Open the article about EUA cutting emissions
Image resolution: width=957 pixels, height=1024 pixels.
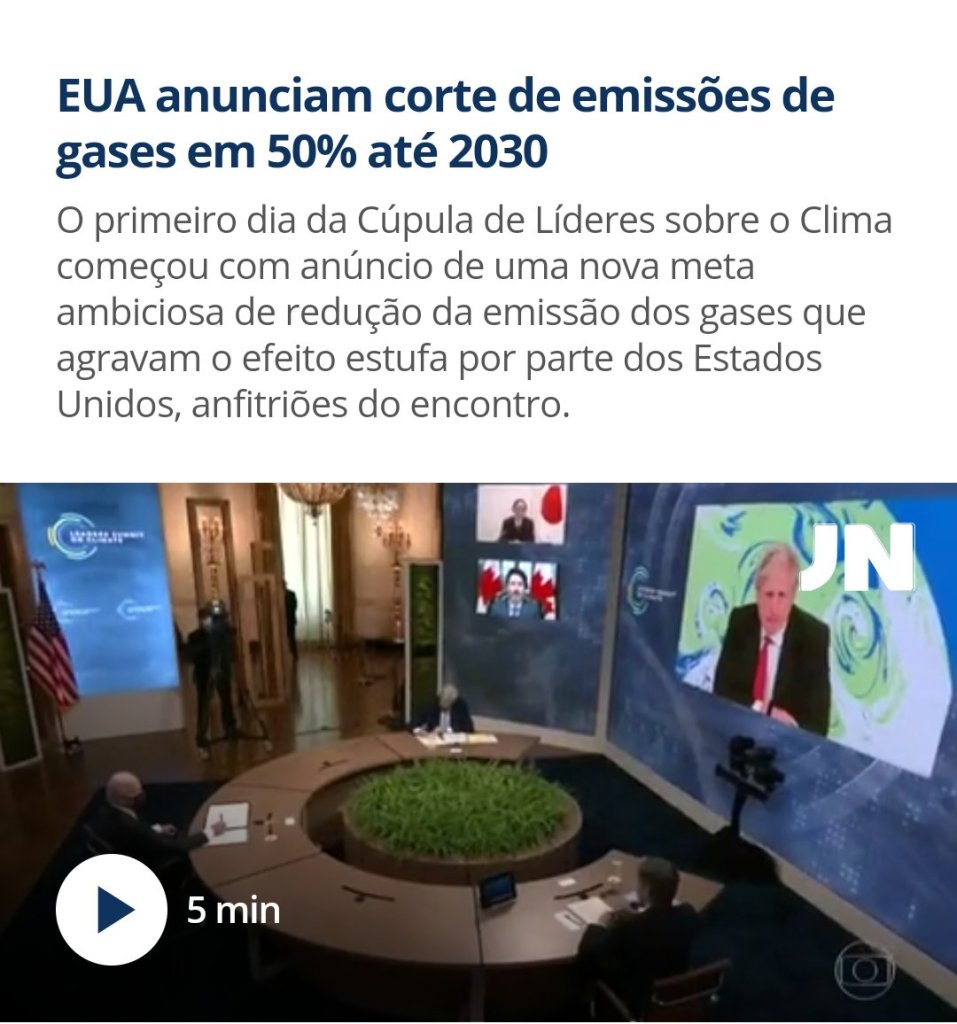point(445,126)
